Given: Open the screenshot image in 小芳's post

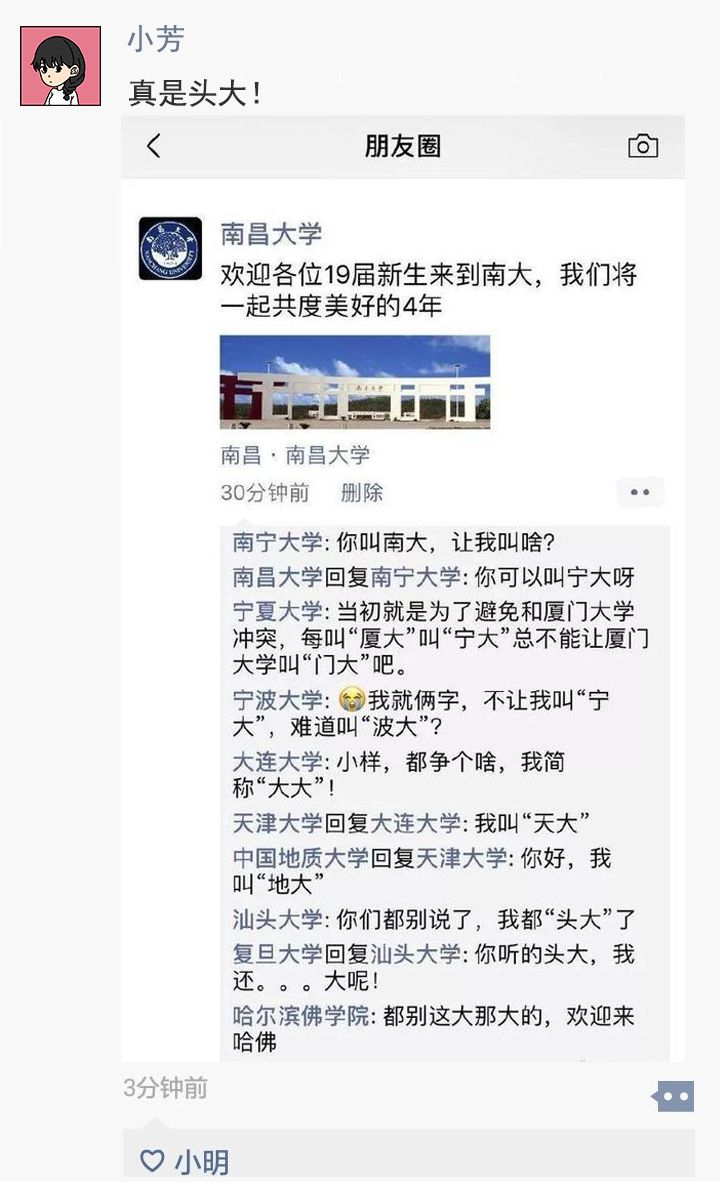Looking at the screenshot, I should point(403,588).
